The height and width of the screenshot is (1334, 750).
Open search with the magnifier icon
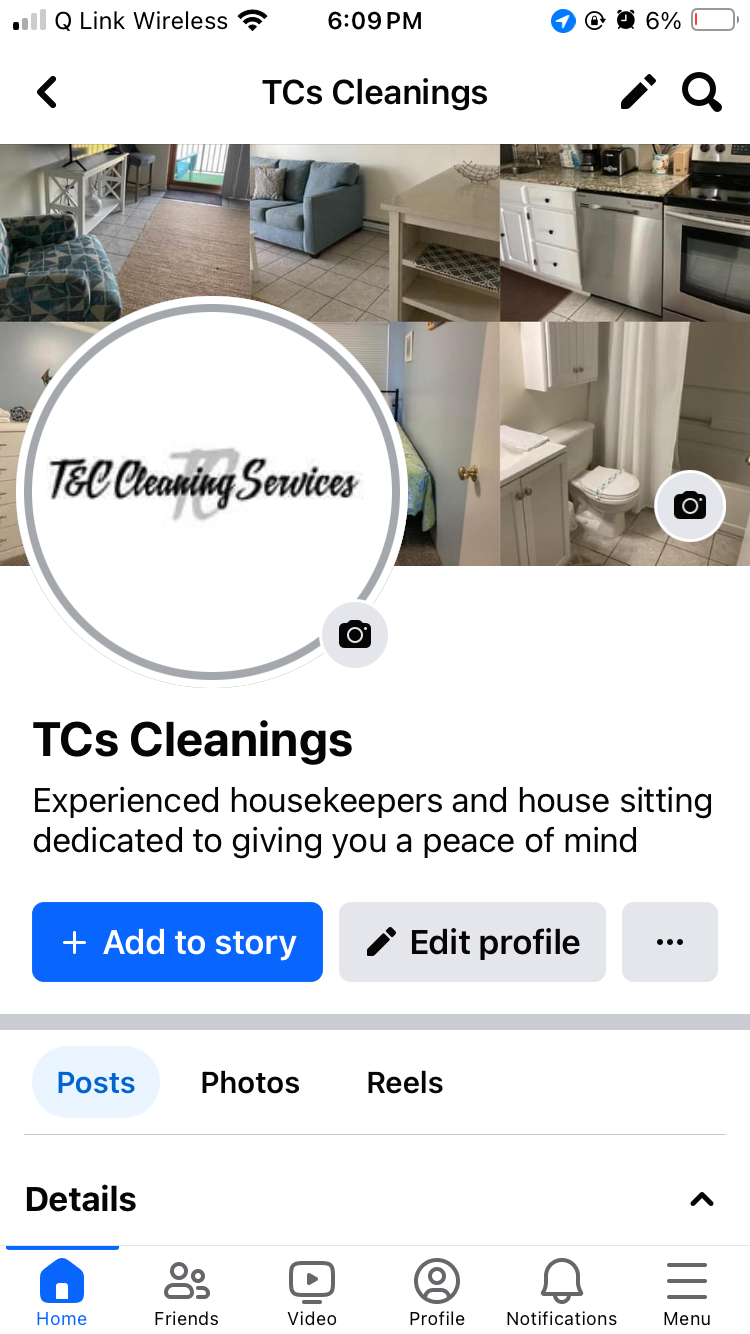click(701, 93)
